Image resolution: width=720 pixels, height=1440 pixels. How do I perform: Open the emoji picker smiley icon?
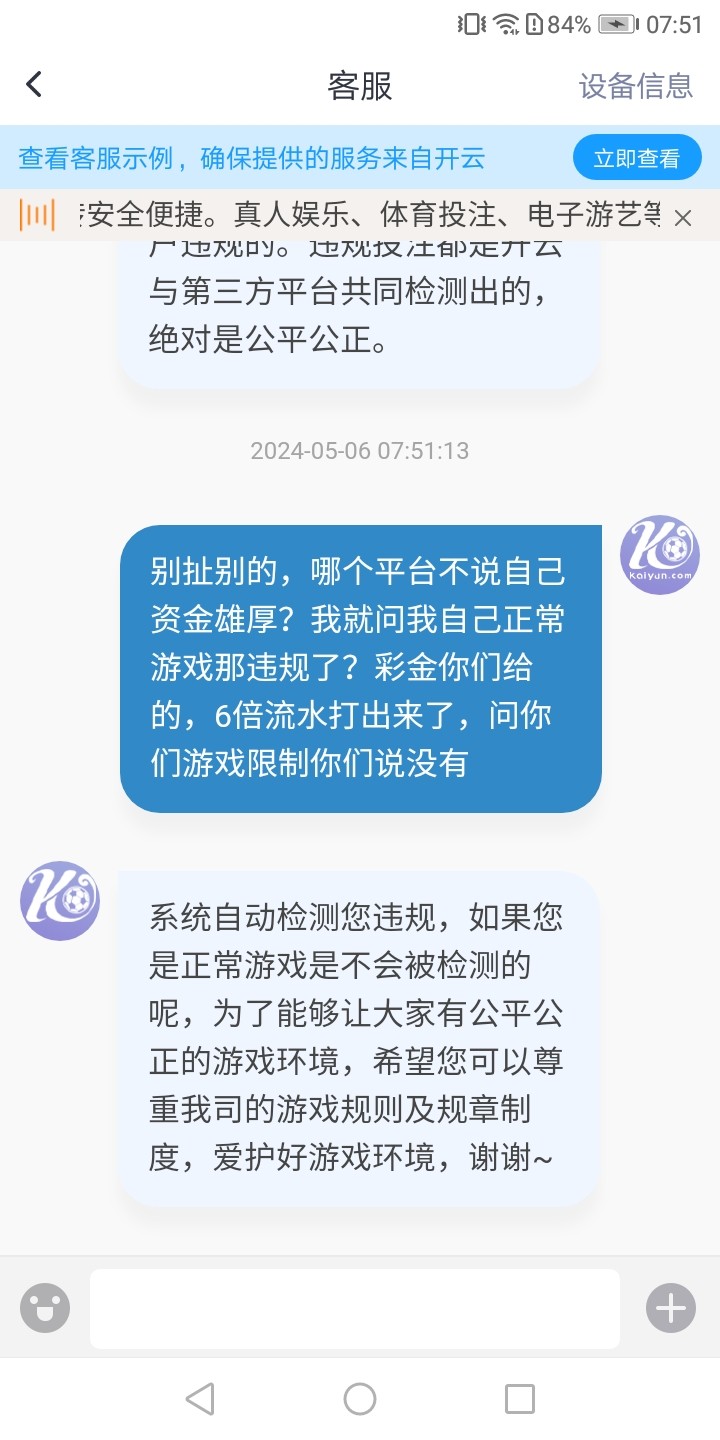coord(45,1307)
